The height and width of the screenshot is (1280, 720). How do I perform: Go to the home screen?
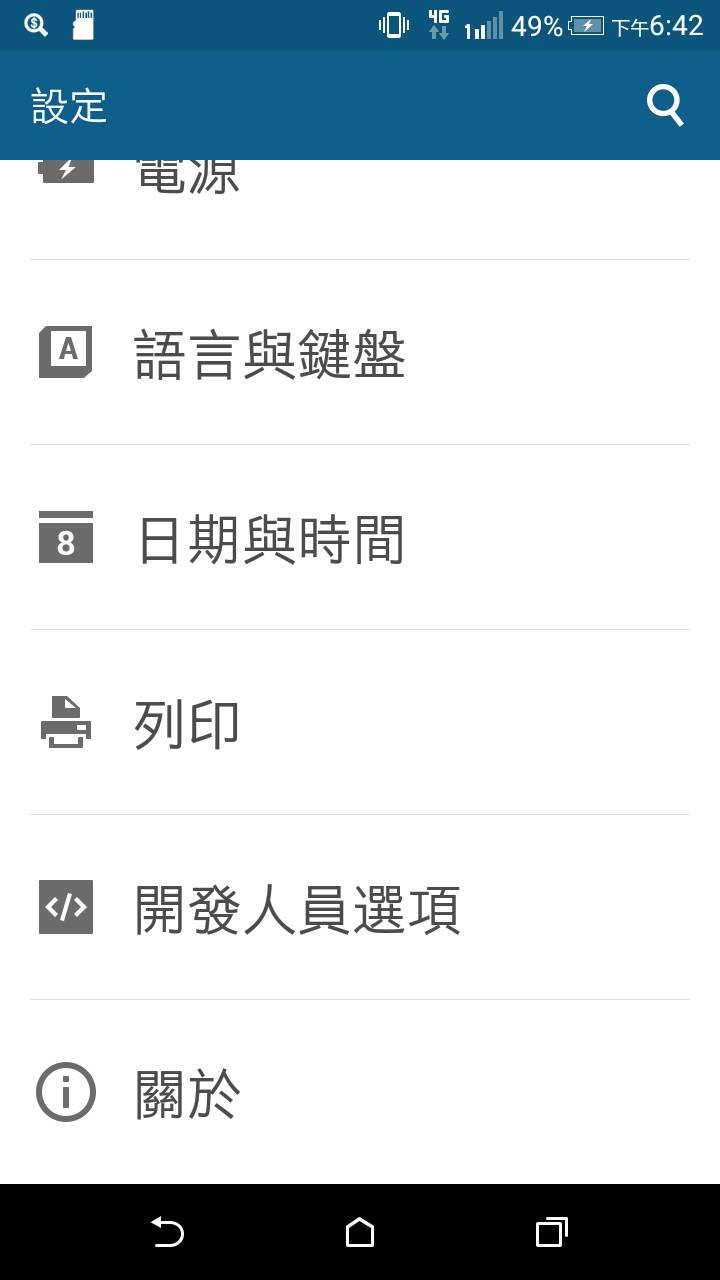tap(360, 1232)
